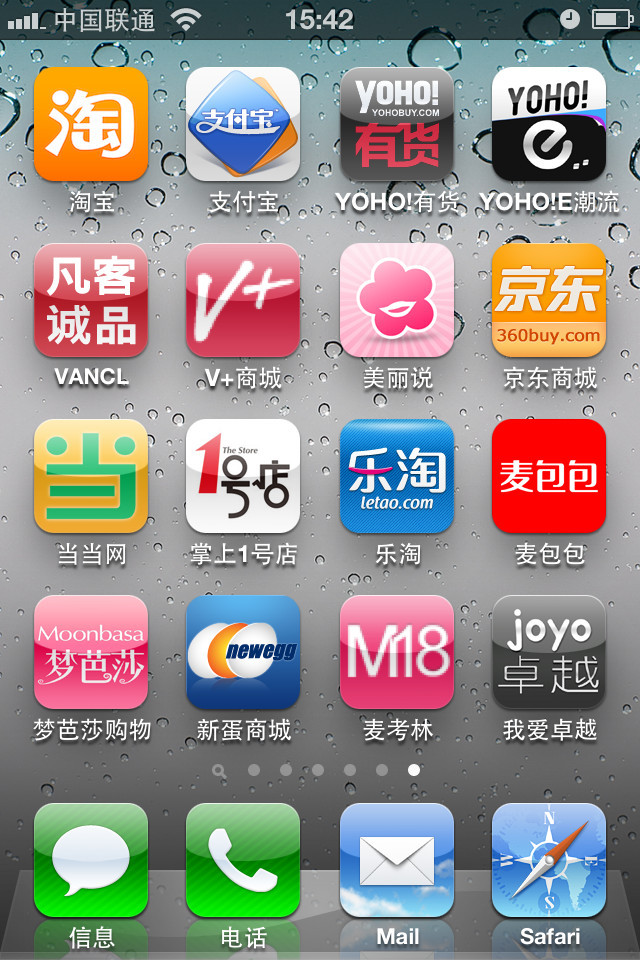Launch YOHO!E潮流 app
Image resolution: width=640 pixels, height=960 pixels.
click(549, 124)
